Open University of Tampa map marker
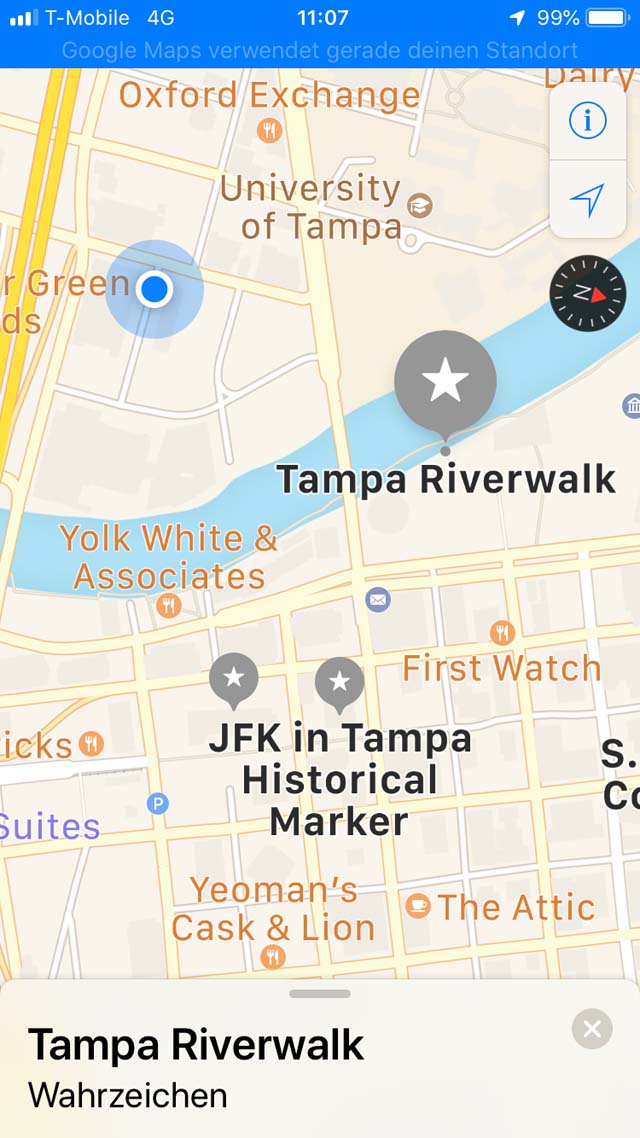640x1138 pixels. (419, 205)
